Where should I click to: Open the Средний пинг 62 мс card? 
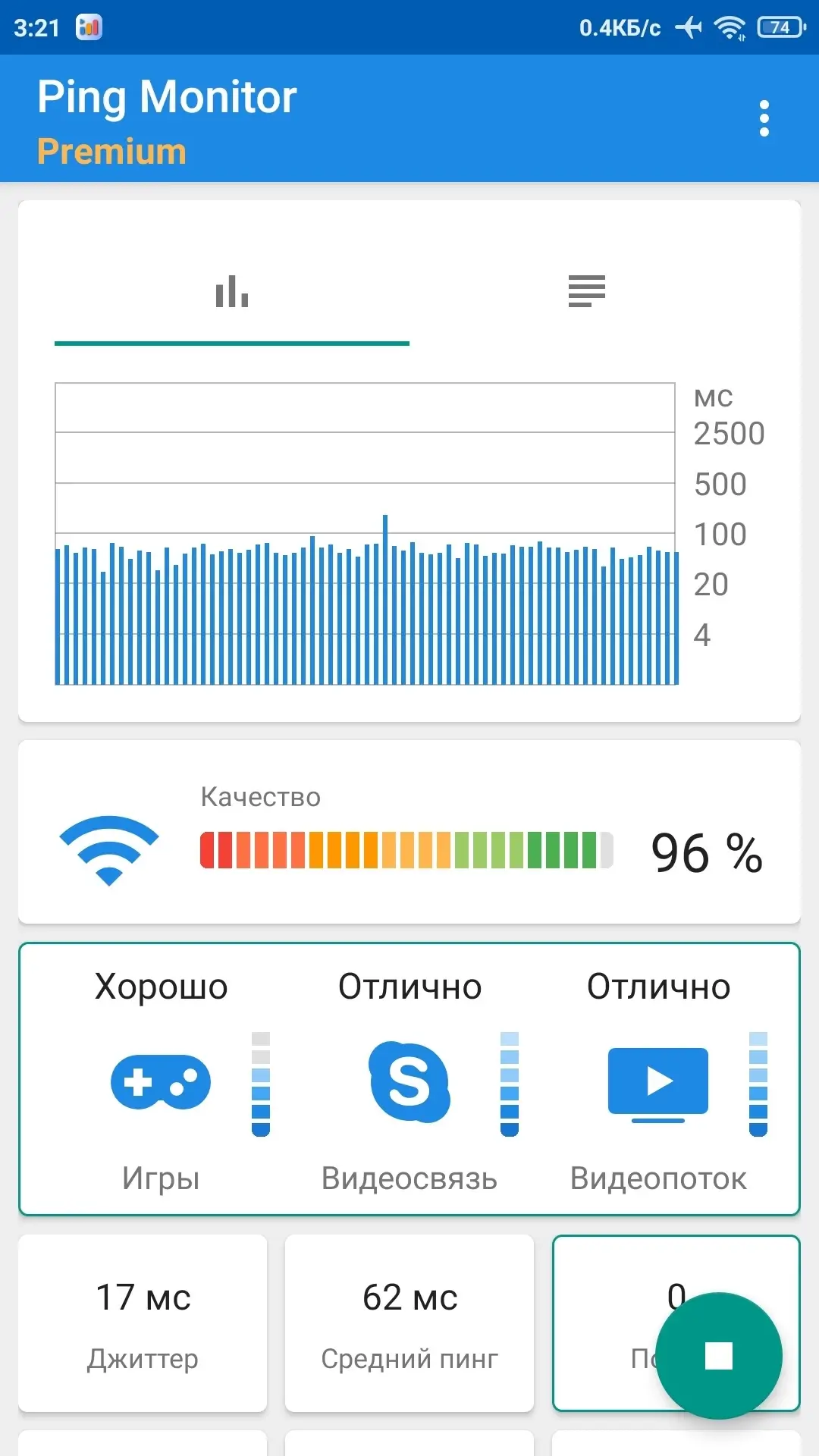click(409, 1323)
